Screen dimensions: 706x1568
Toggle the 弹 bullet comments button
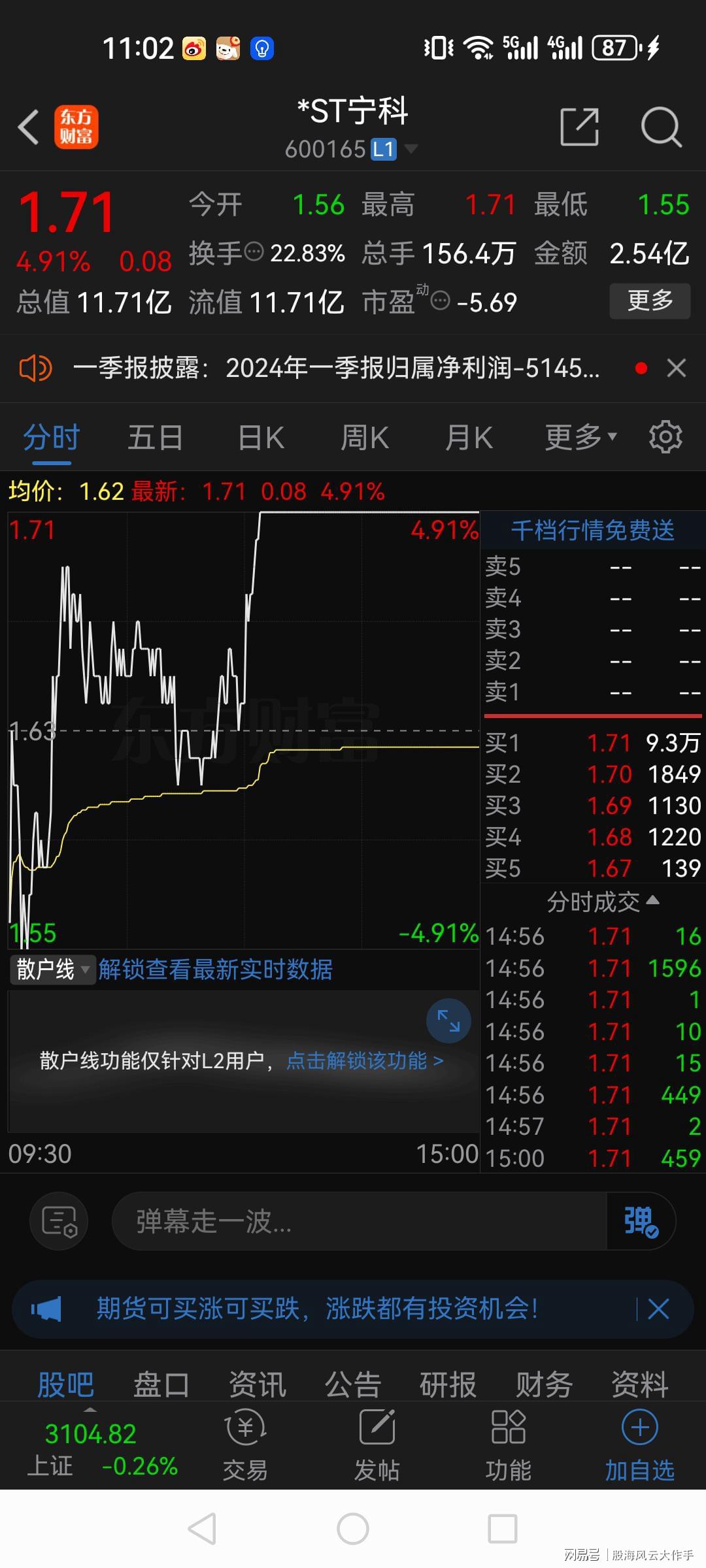coord(641,1221)
